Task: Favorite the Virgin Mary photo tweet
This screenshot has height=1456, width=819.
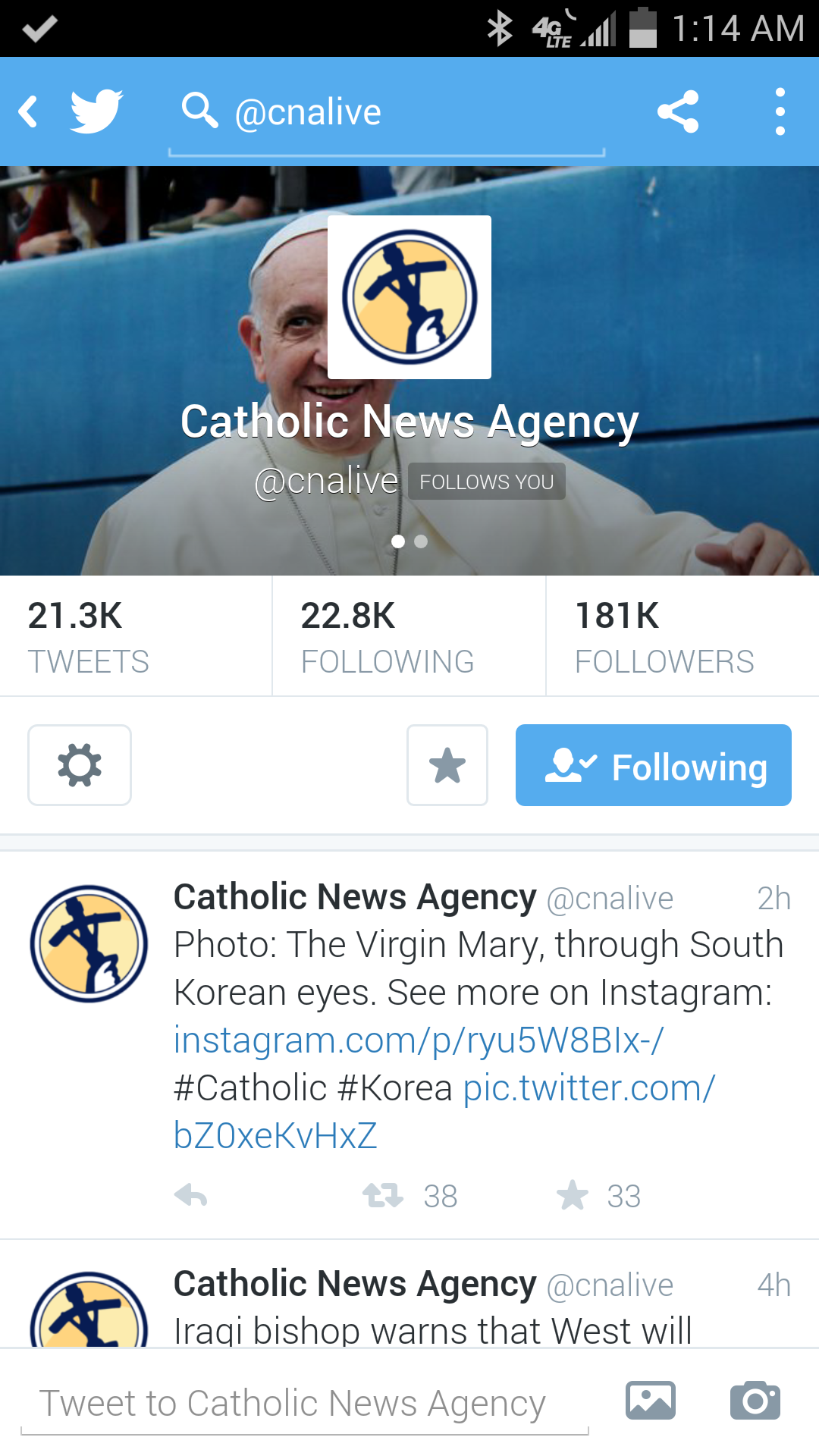Action: 573,1196
